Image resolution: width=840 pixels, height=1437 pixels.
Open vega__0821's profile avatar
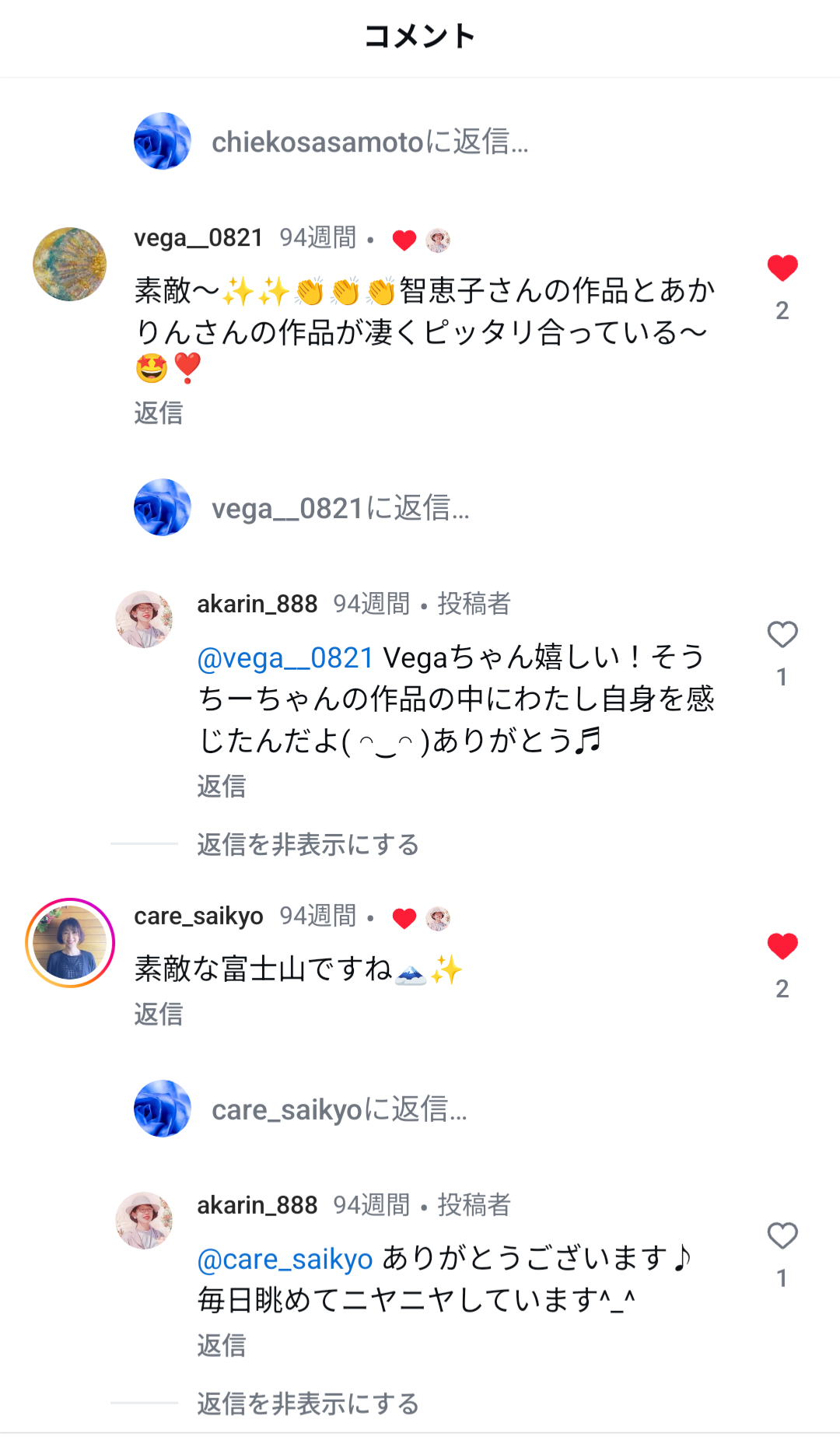click(70, 265)
